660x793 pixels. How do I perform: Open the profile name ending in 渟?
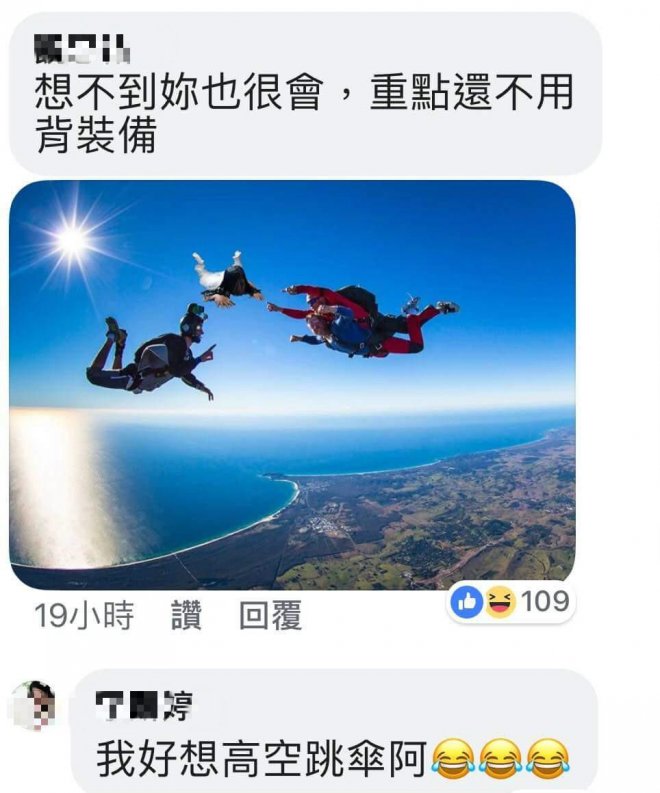146,705
